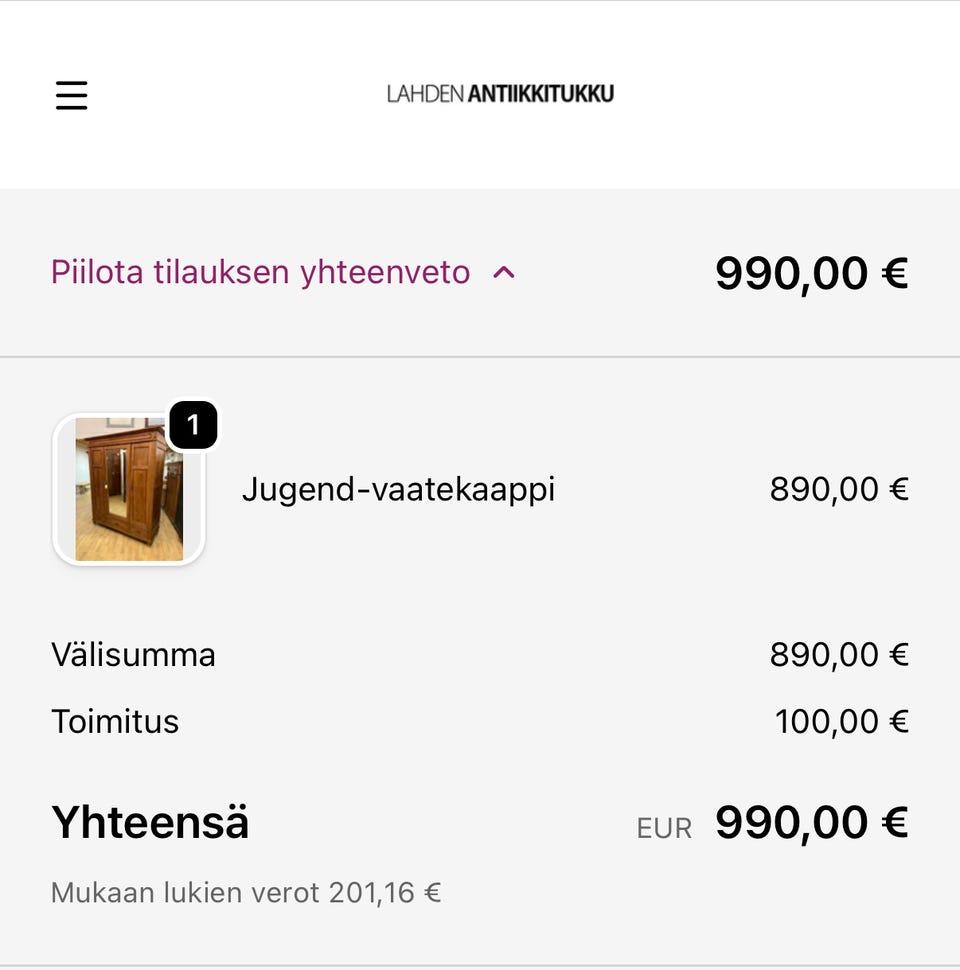Screen dimensions: 960x970
Task: Click the EUR currency label
Action: coord(664,827)
